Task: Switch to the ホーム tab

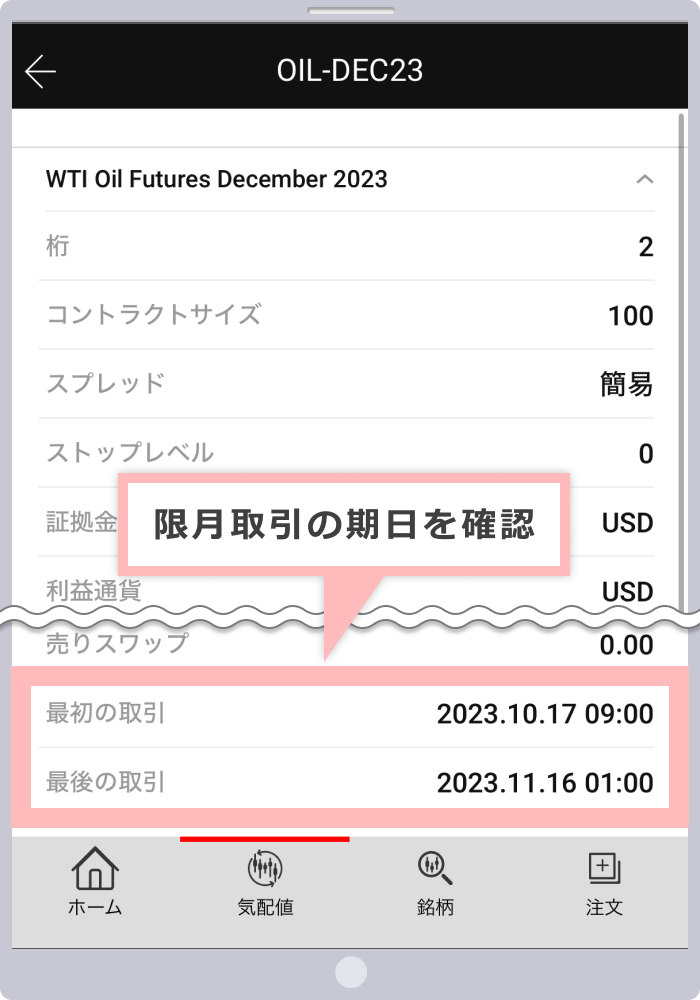Action: [95, 882]
